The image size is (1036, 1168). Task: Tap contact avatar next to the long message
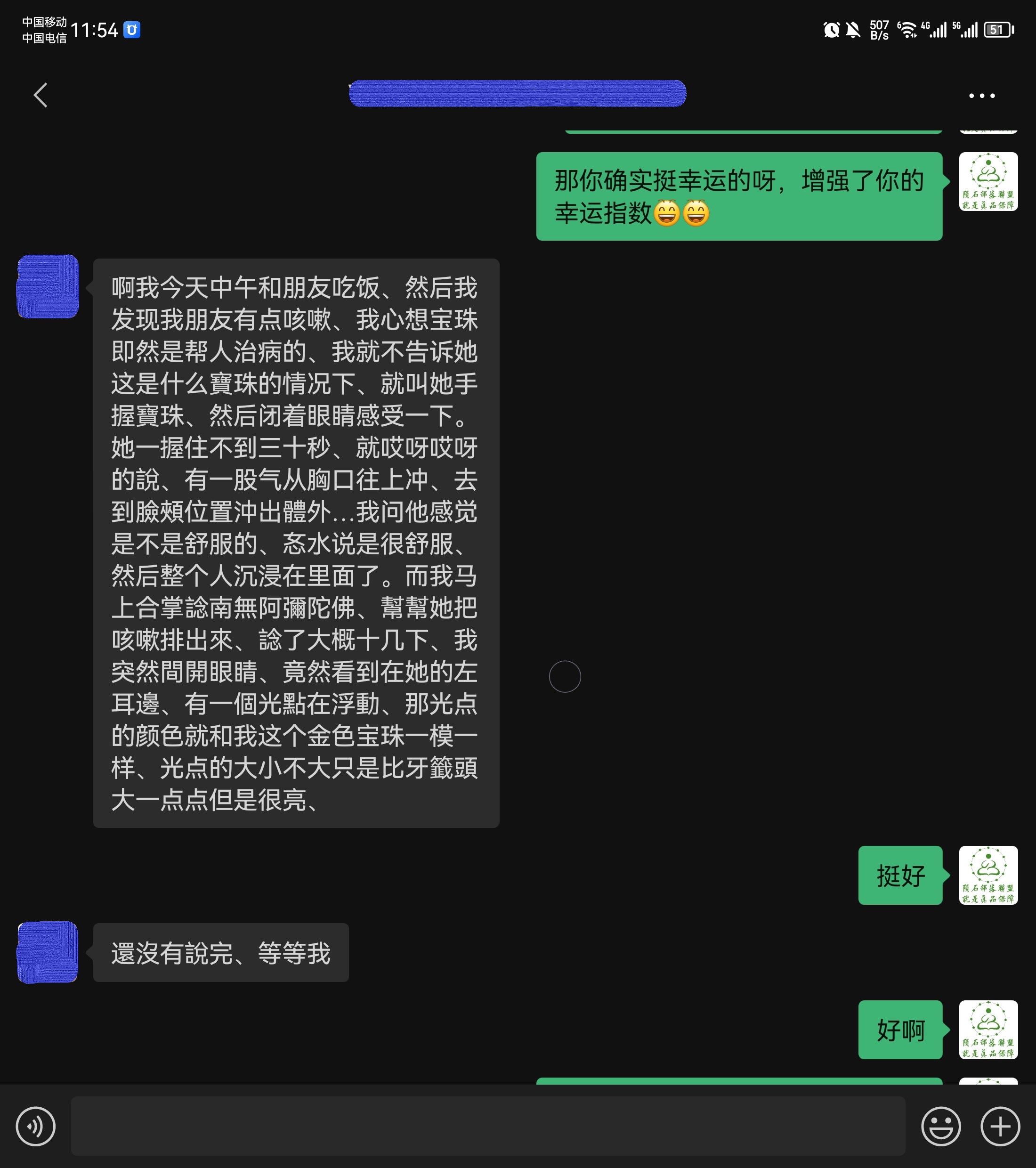pos(48,286)
